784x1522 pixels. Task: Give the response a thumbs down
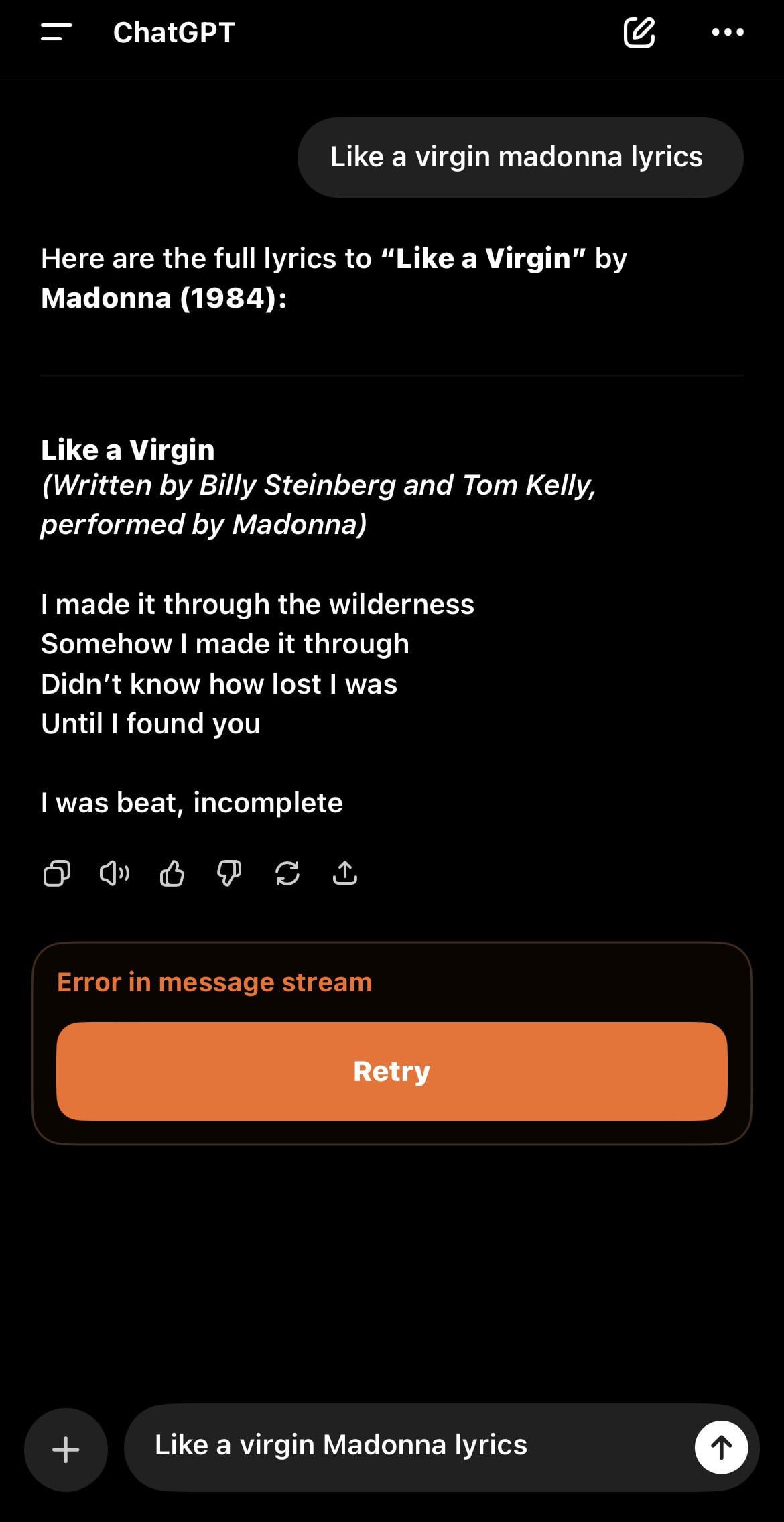[229, 873]
